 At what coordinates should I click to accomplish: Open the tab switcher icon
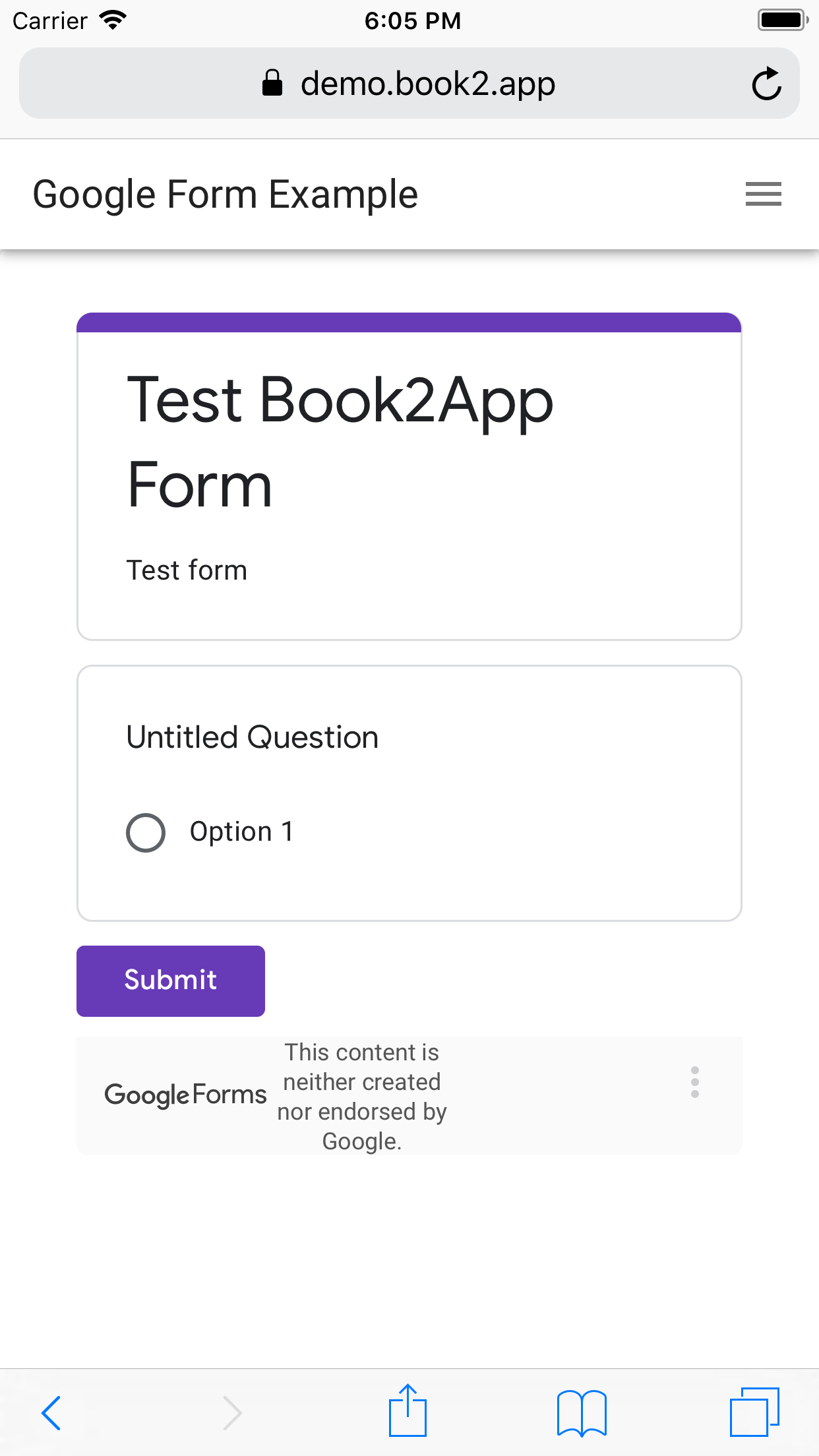pyautogui.click(x=757, y=1410)
